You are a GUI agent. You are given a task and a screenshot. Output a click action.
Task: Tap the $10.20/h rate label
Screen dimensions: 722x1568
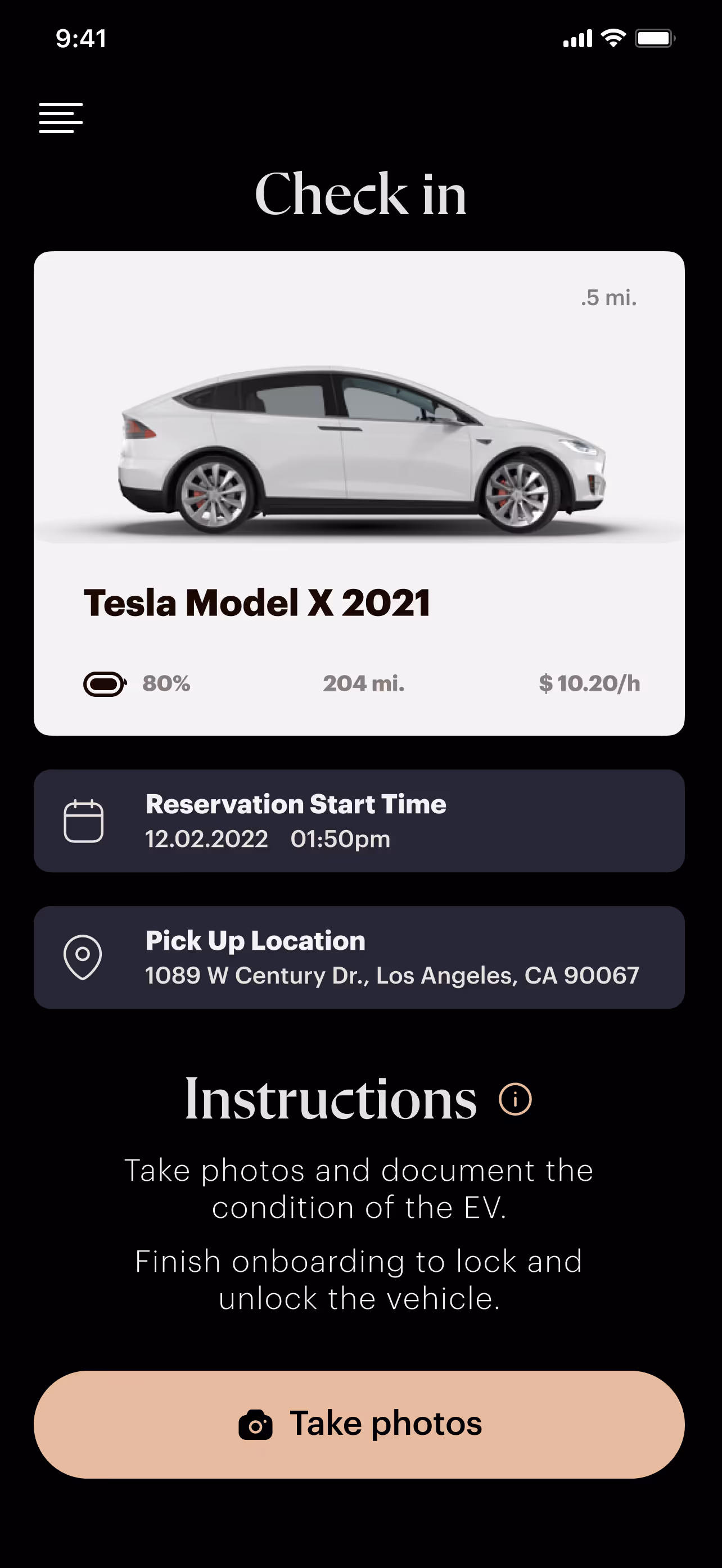click(589, 683)
